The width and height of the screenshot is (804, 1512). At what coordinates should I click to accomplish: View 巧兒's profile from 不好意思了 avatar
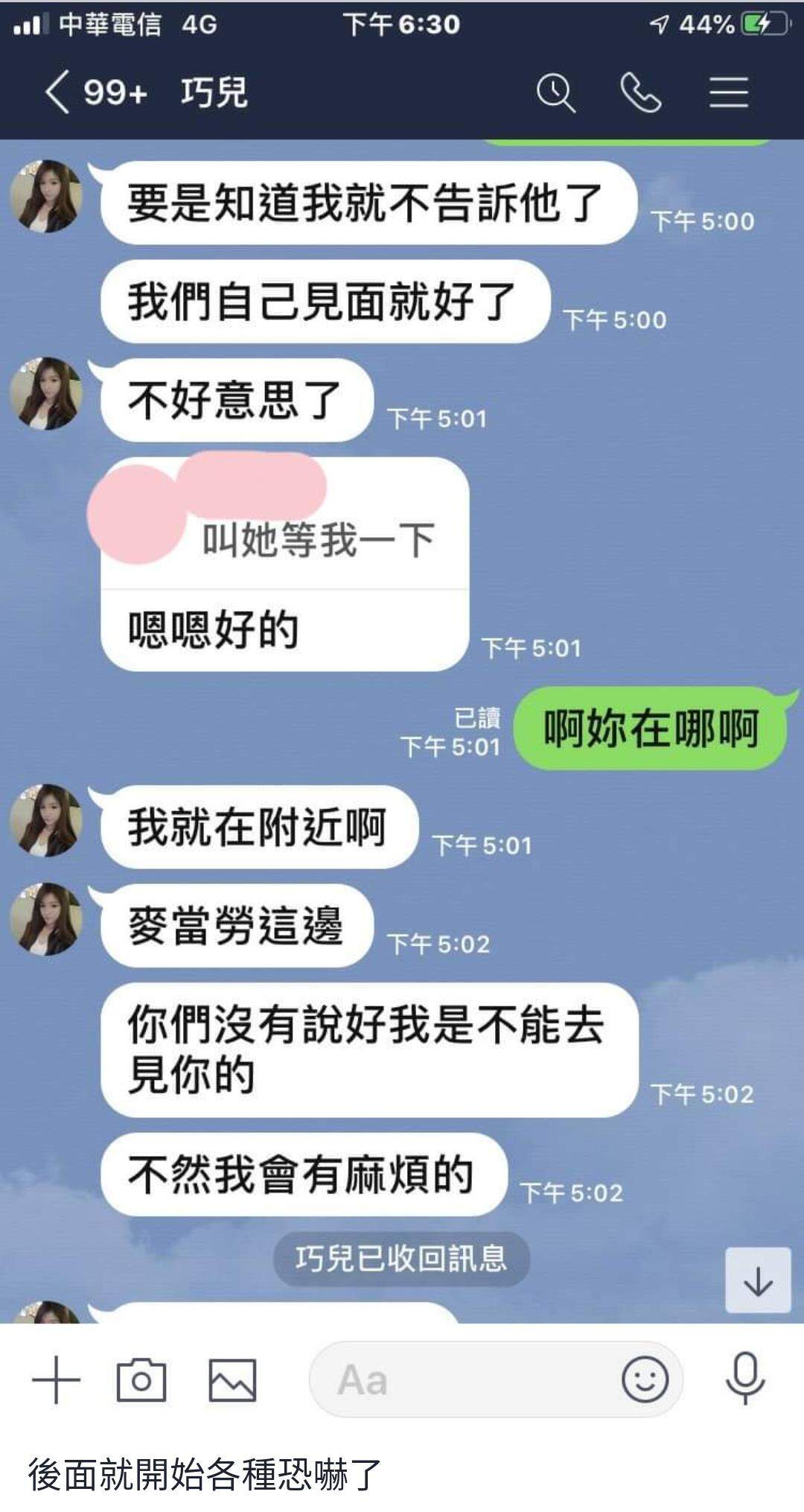pos(45,393)
